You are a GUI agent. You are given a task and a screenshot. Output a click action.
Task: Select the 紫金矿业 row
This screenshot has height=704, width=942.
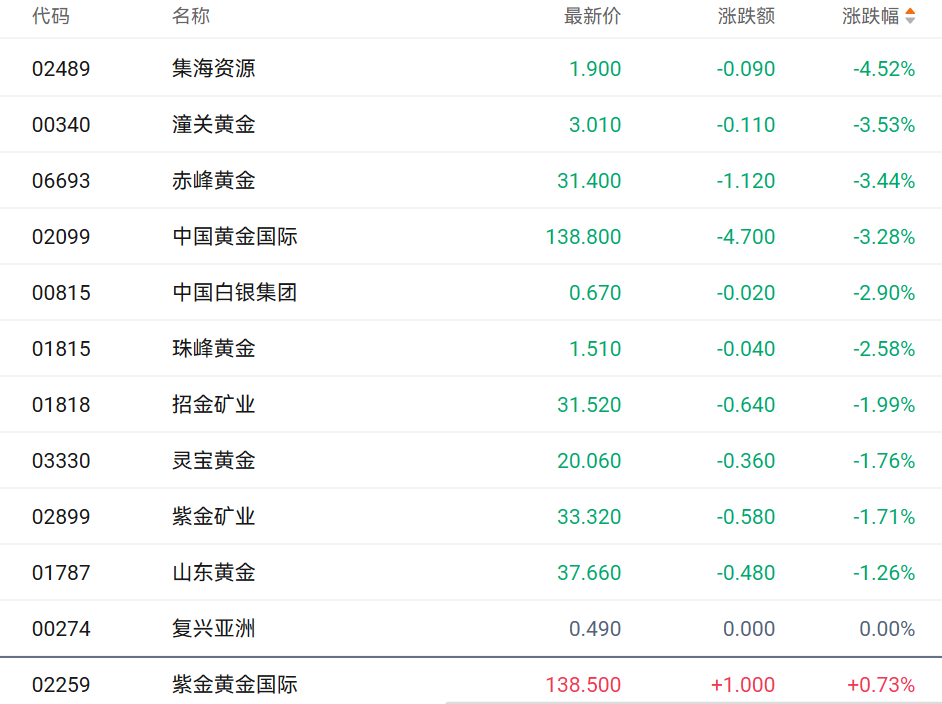point(213,517)
